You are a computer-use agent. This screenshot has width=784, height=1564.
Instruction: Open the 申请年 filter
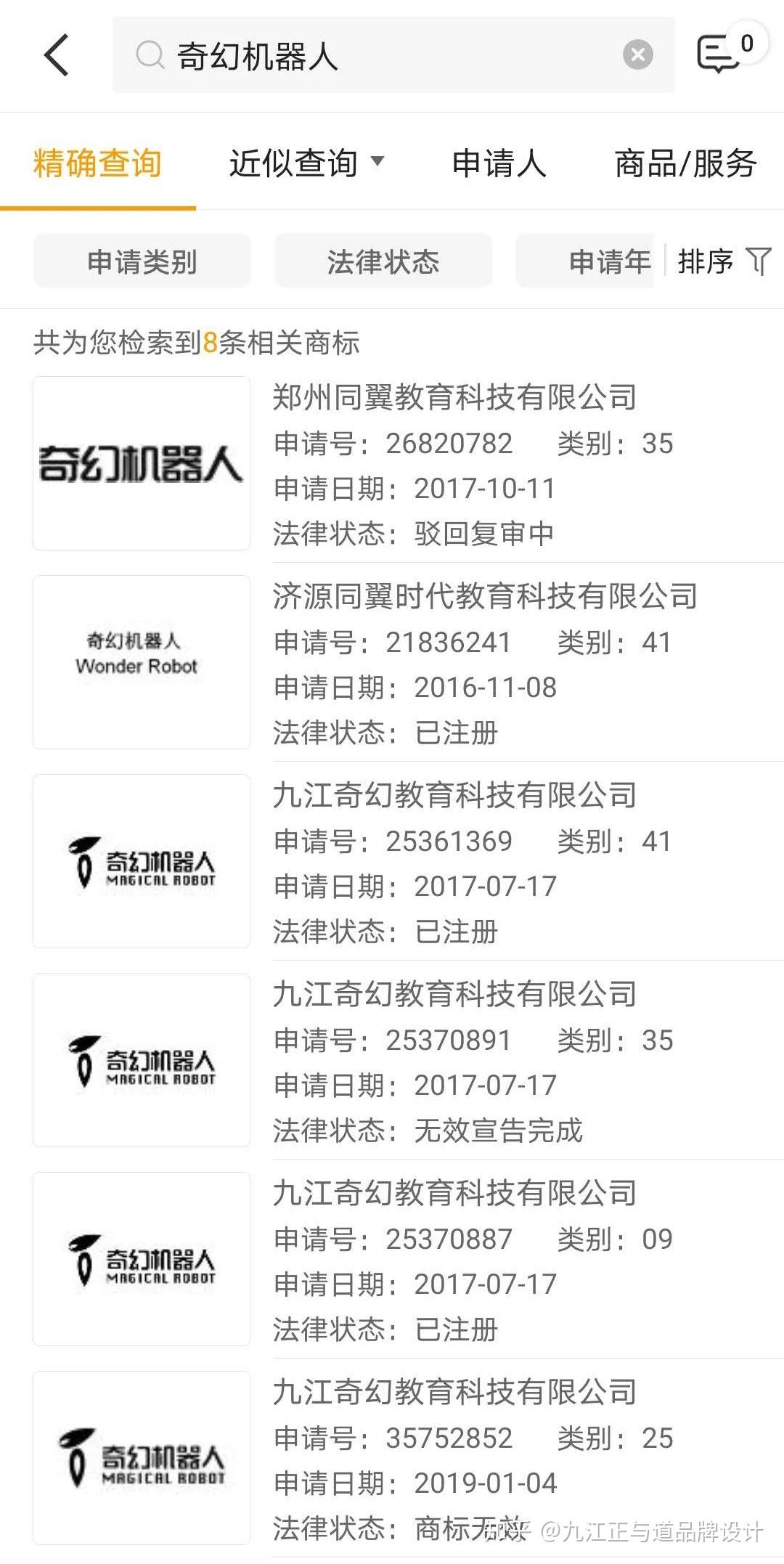click(x=588, y=261)
